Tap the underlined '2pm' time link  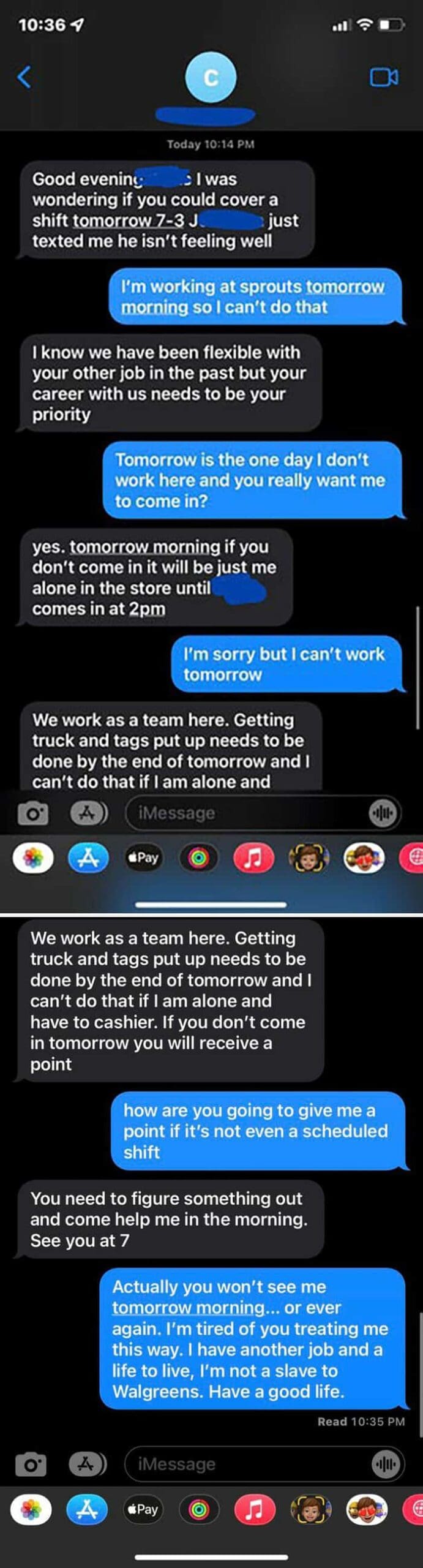(x=147, y=609)
